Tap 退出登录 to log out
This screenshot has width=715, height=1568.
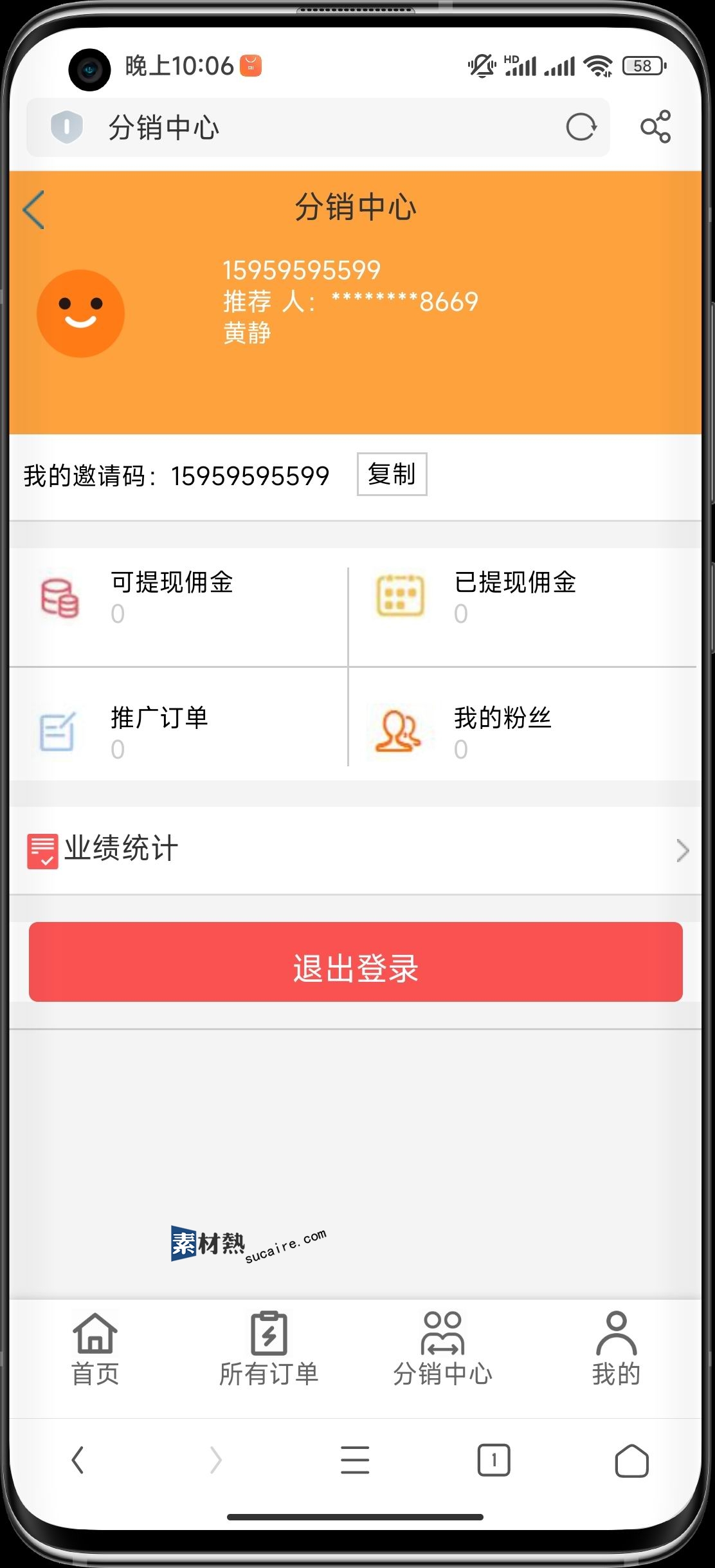[355, 962]
